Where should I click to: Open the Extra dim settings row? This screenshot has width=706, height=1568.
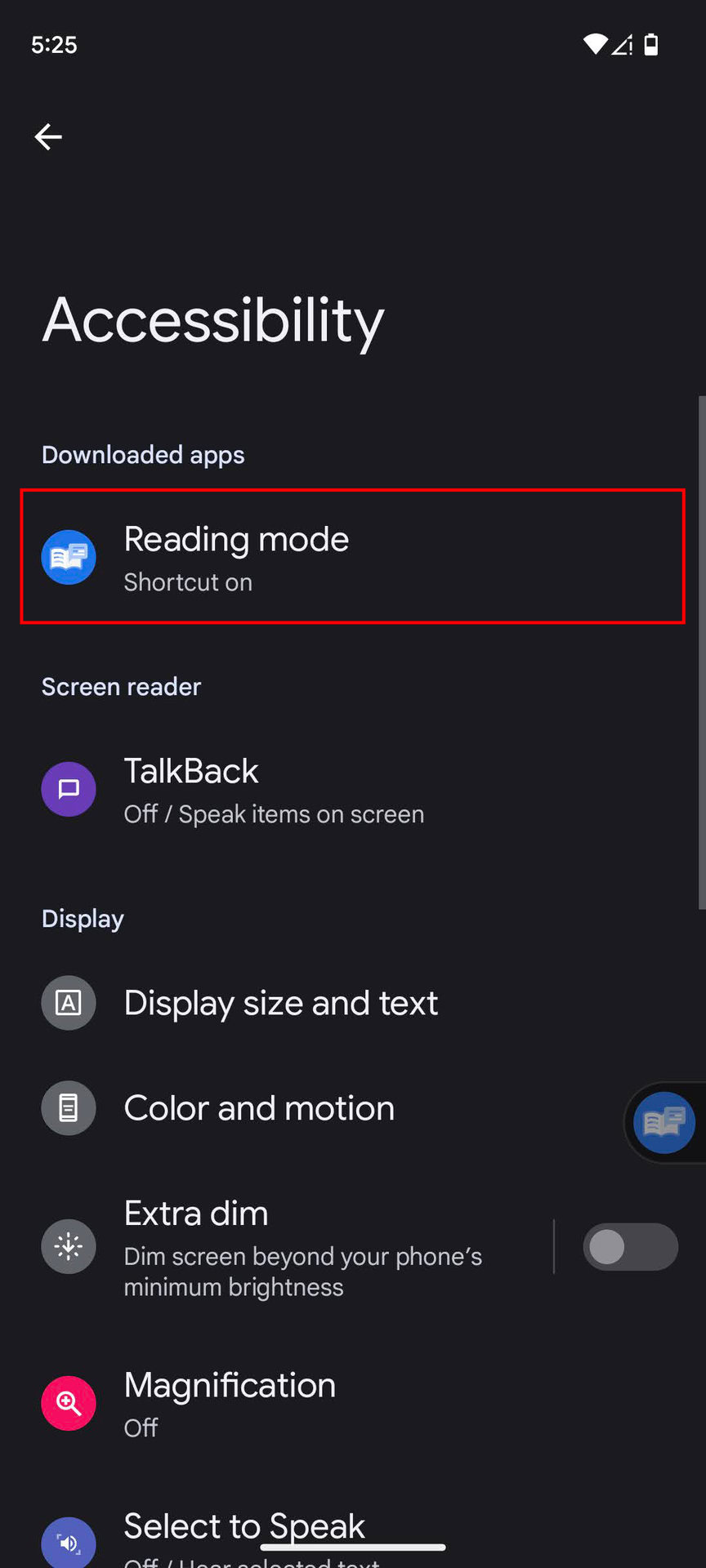(x=278, y=1247)
